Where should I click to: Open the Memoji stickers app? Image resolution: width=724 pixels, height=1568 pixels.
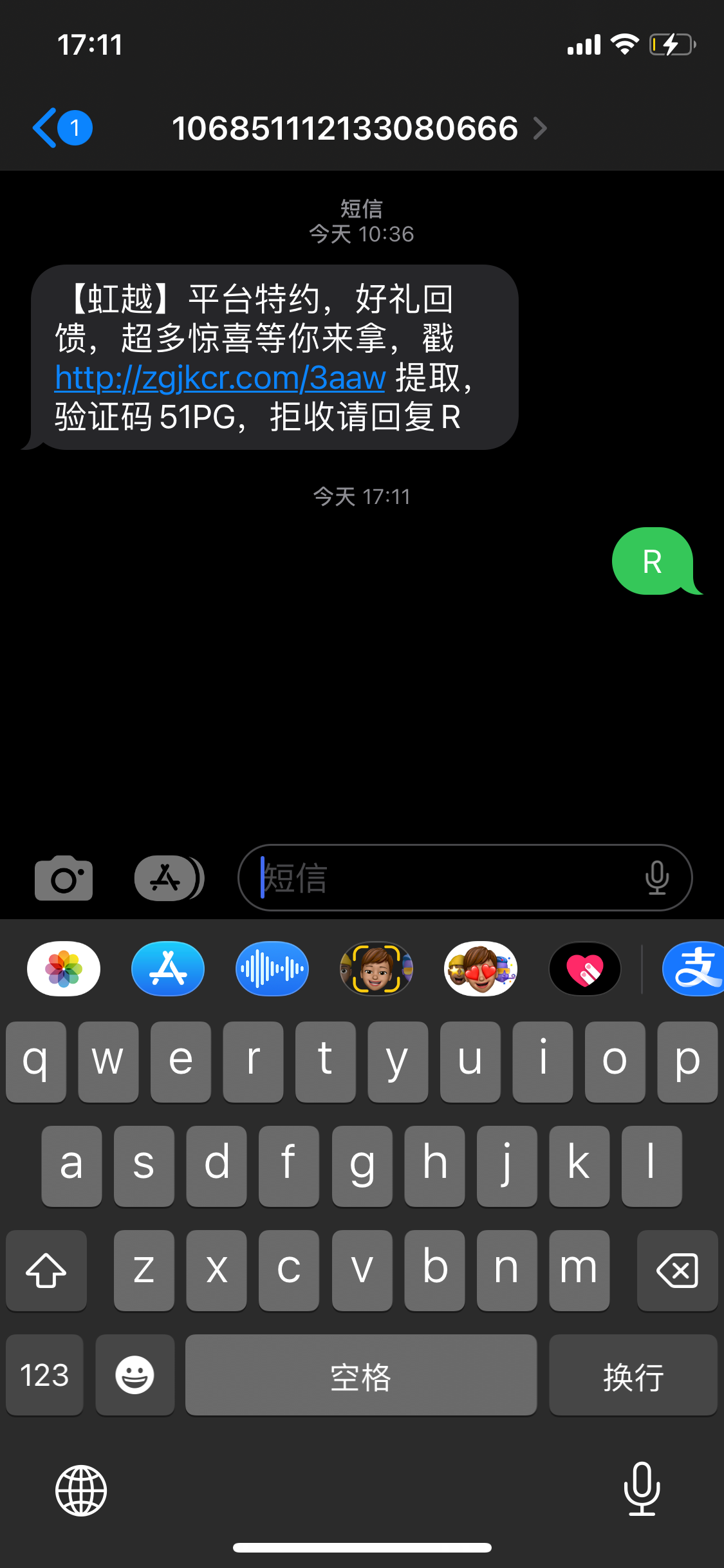(x=480, y=968)
